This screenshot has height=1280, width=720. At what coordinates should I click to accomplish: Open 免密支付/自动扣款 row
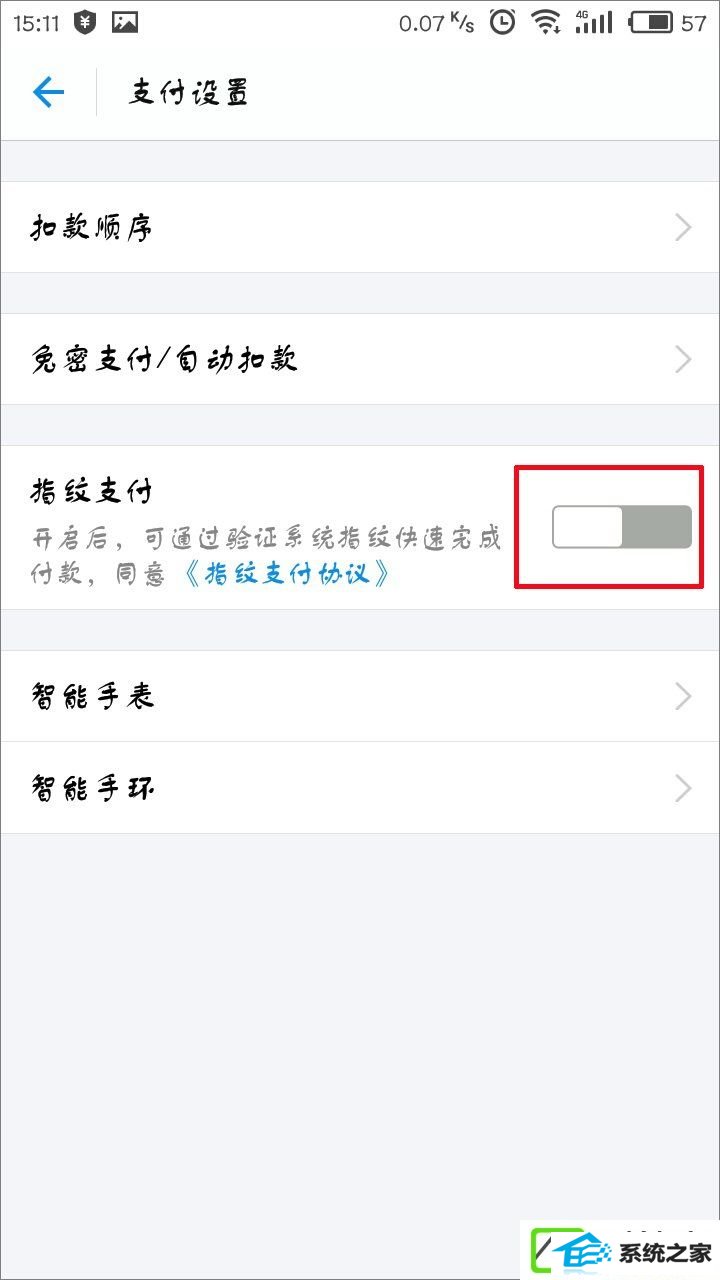pyautogui.click(x=360, y=359)
